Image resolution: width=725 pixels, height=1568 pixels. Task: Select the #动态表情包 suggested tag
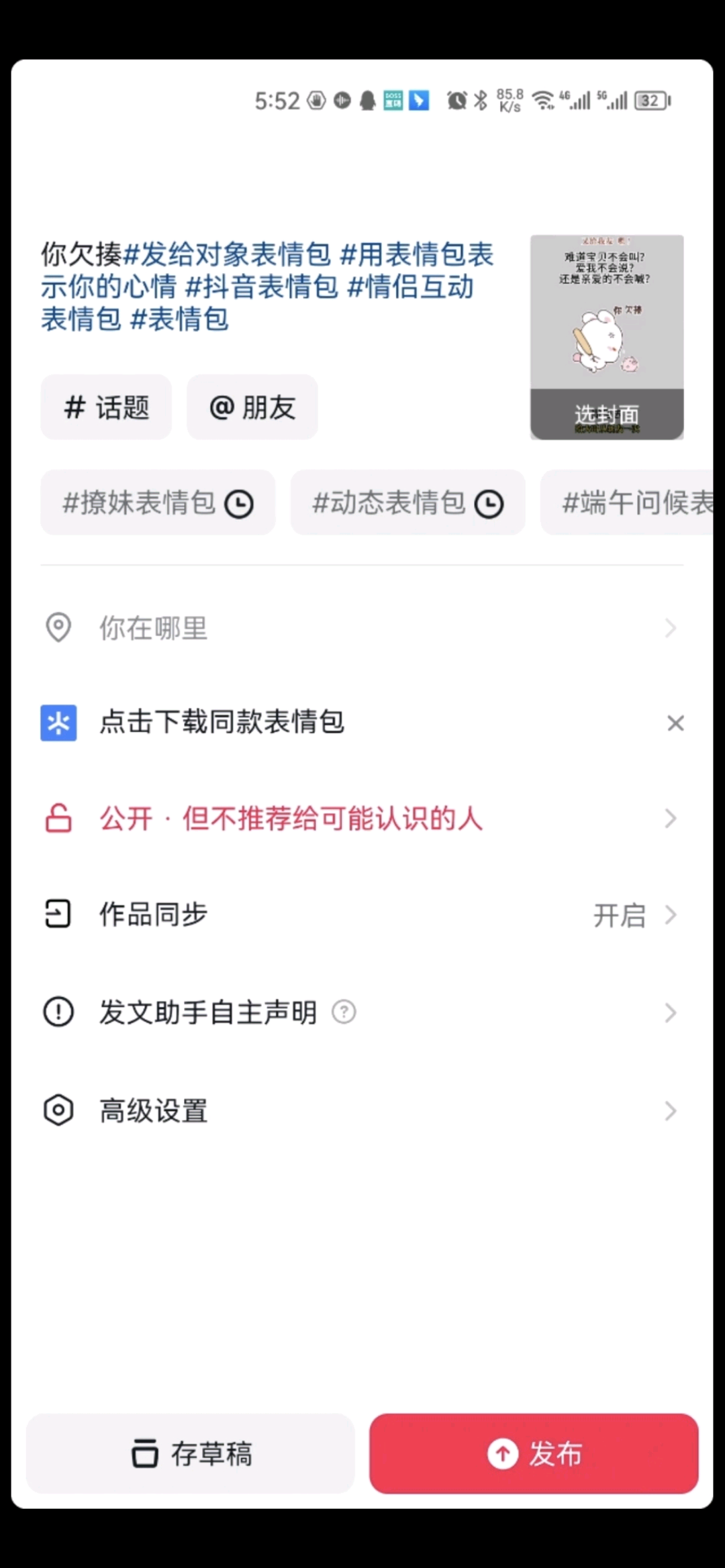point(407,503)
